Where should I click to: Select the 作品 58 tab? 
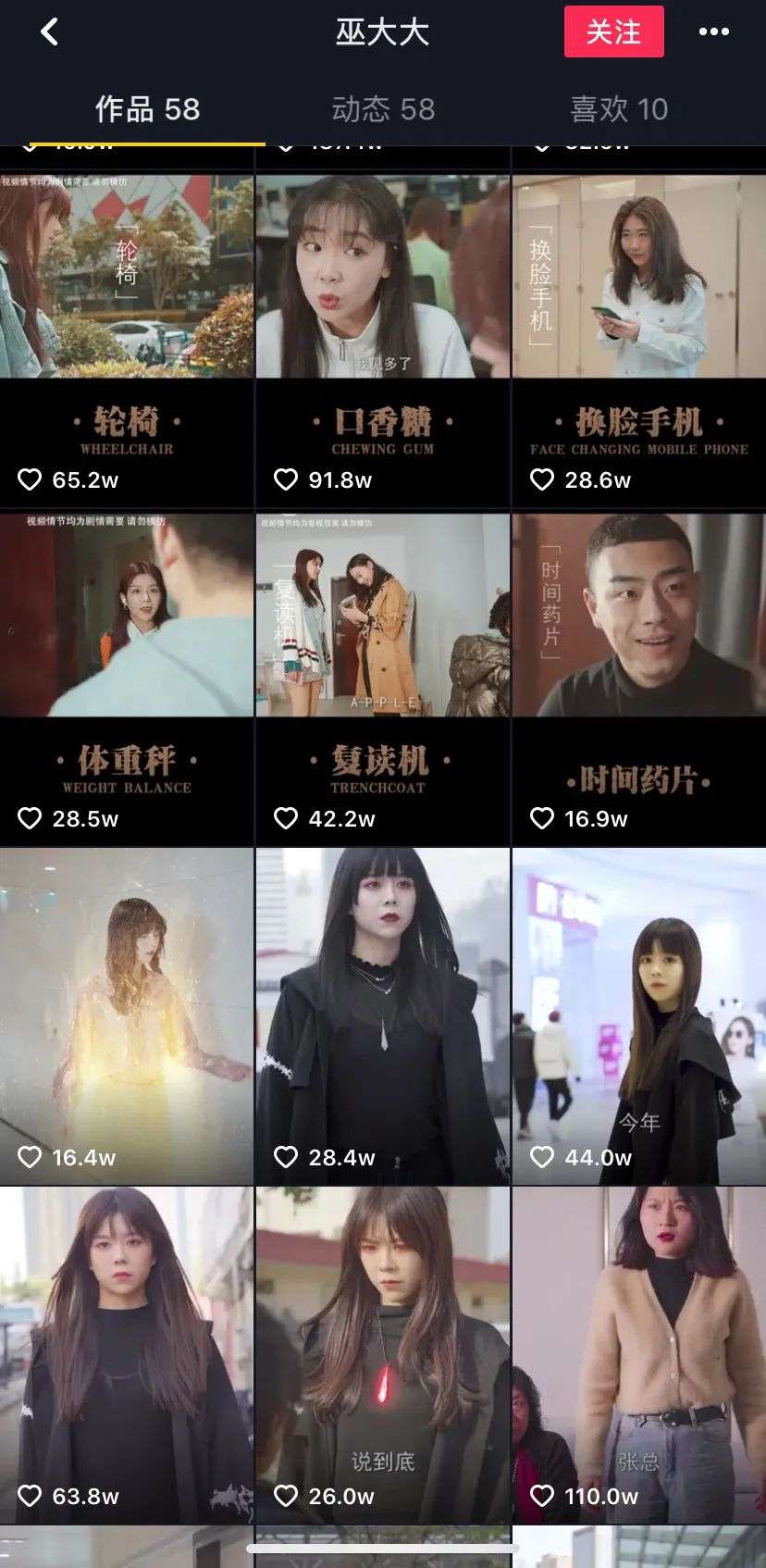tap(147, 109)
